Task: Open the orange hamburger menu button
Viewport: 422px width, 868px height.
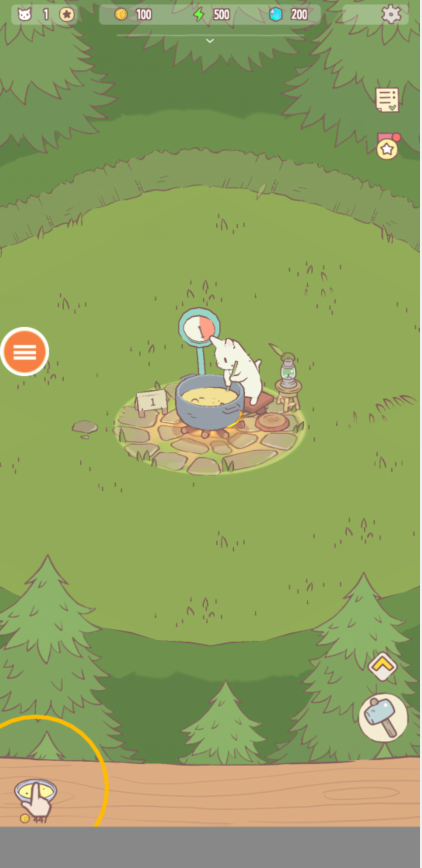Action: [25, 352]
